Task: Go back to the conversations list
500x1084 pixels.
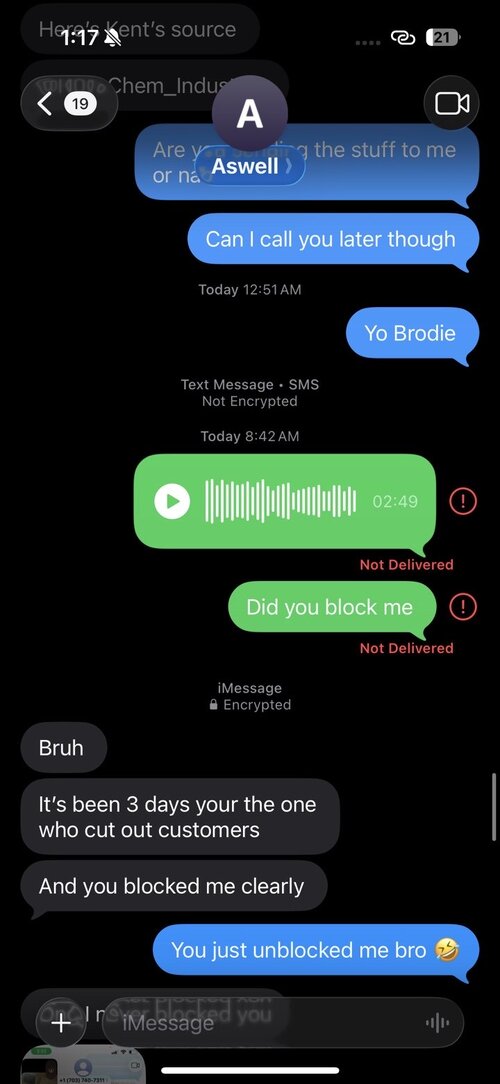Action: [x=69, y=104]
